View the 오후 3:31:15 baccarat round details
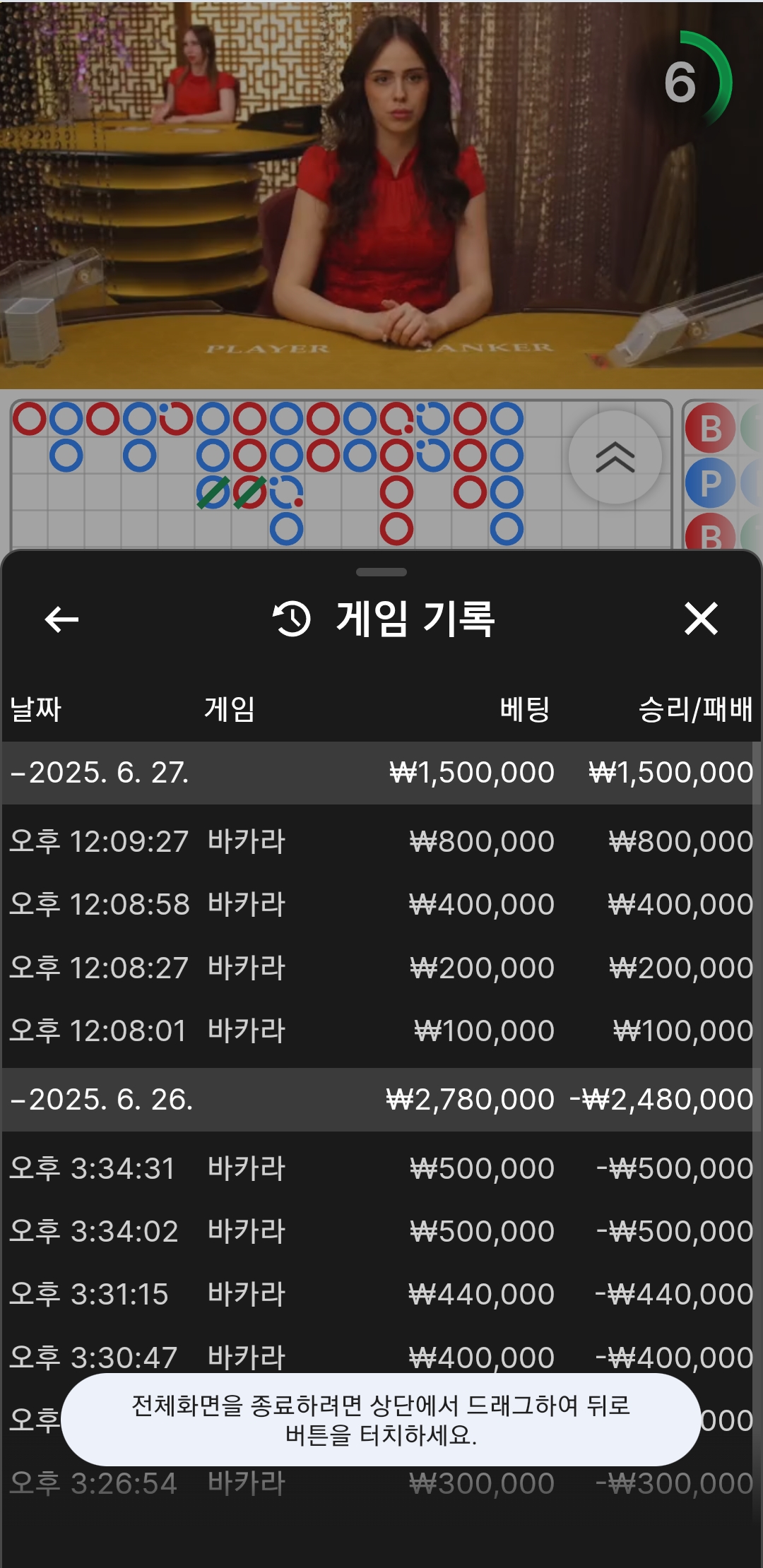Viewport: 763px width, 1568px height. (381, 1294)
